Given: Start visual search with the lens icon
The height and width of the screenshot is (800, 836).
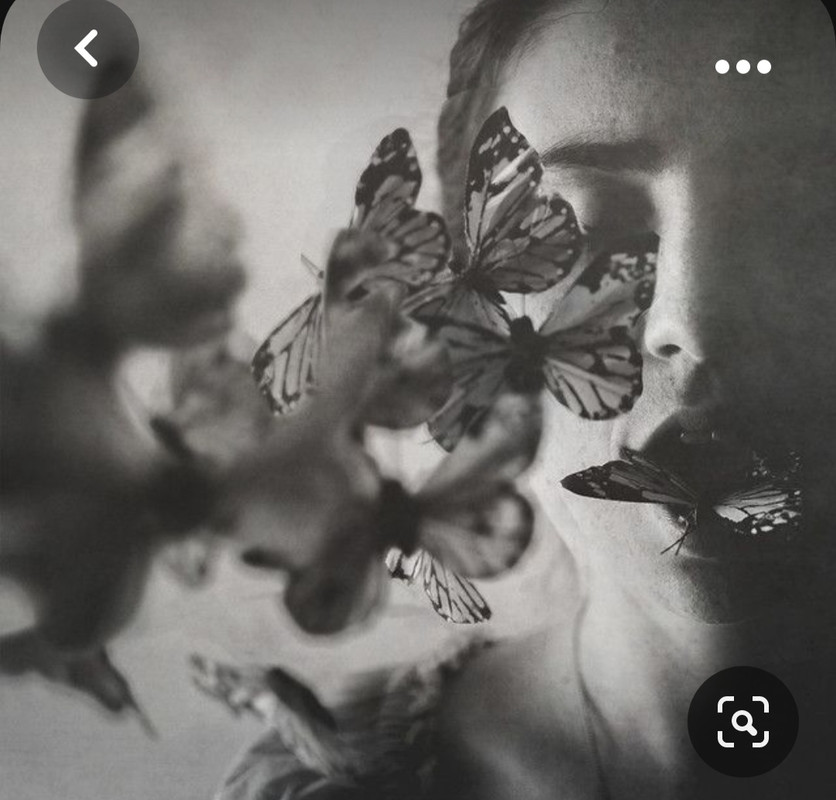Looking at the screenshot, I should pyautogui.click(x=743, y=721).
